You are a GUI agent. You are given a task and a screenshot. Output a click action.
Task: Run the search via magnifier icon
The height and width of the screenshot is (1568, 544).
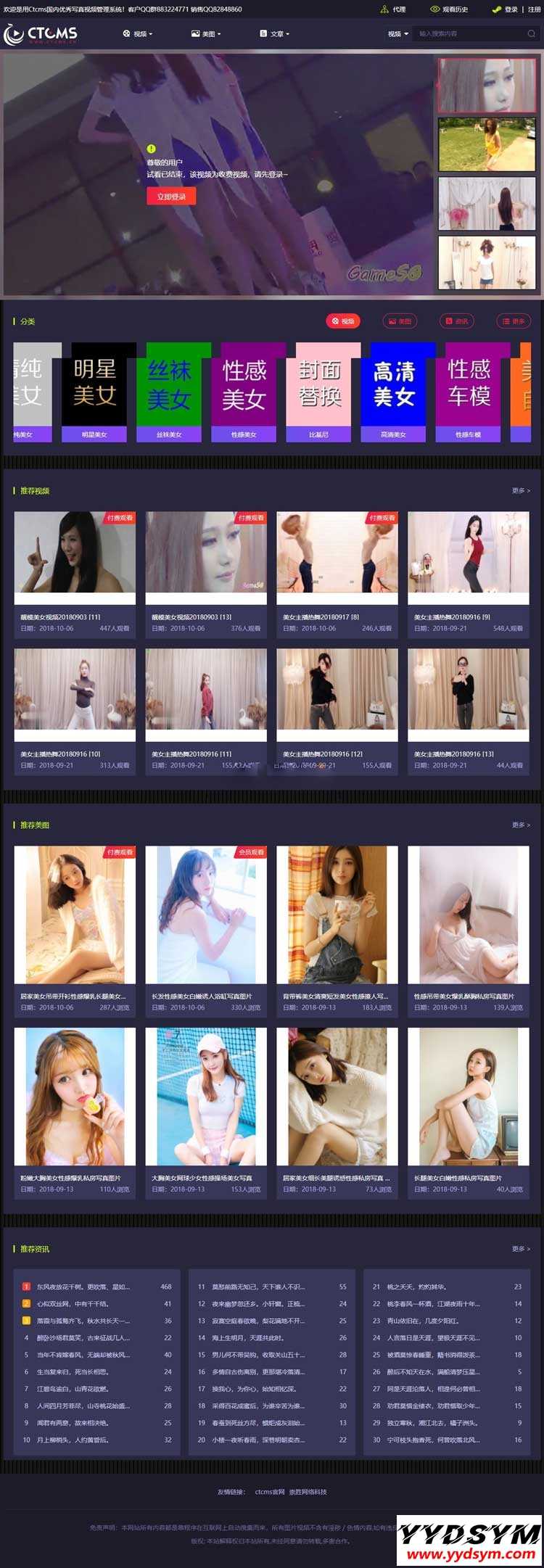tap(531, 34)
